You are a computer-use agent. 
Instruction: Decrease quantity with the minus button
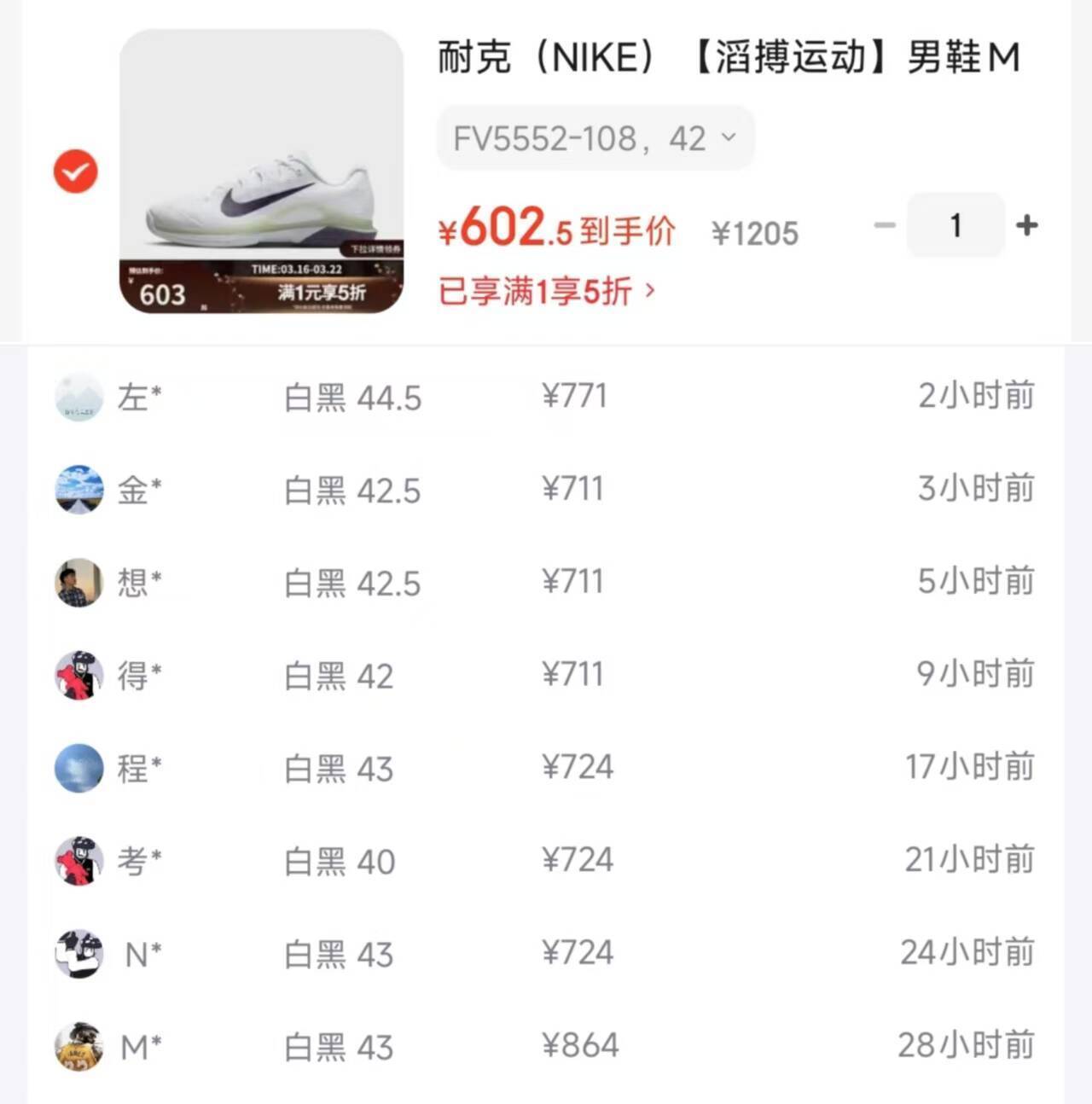885,225
